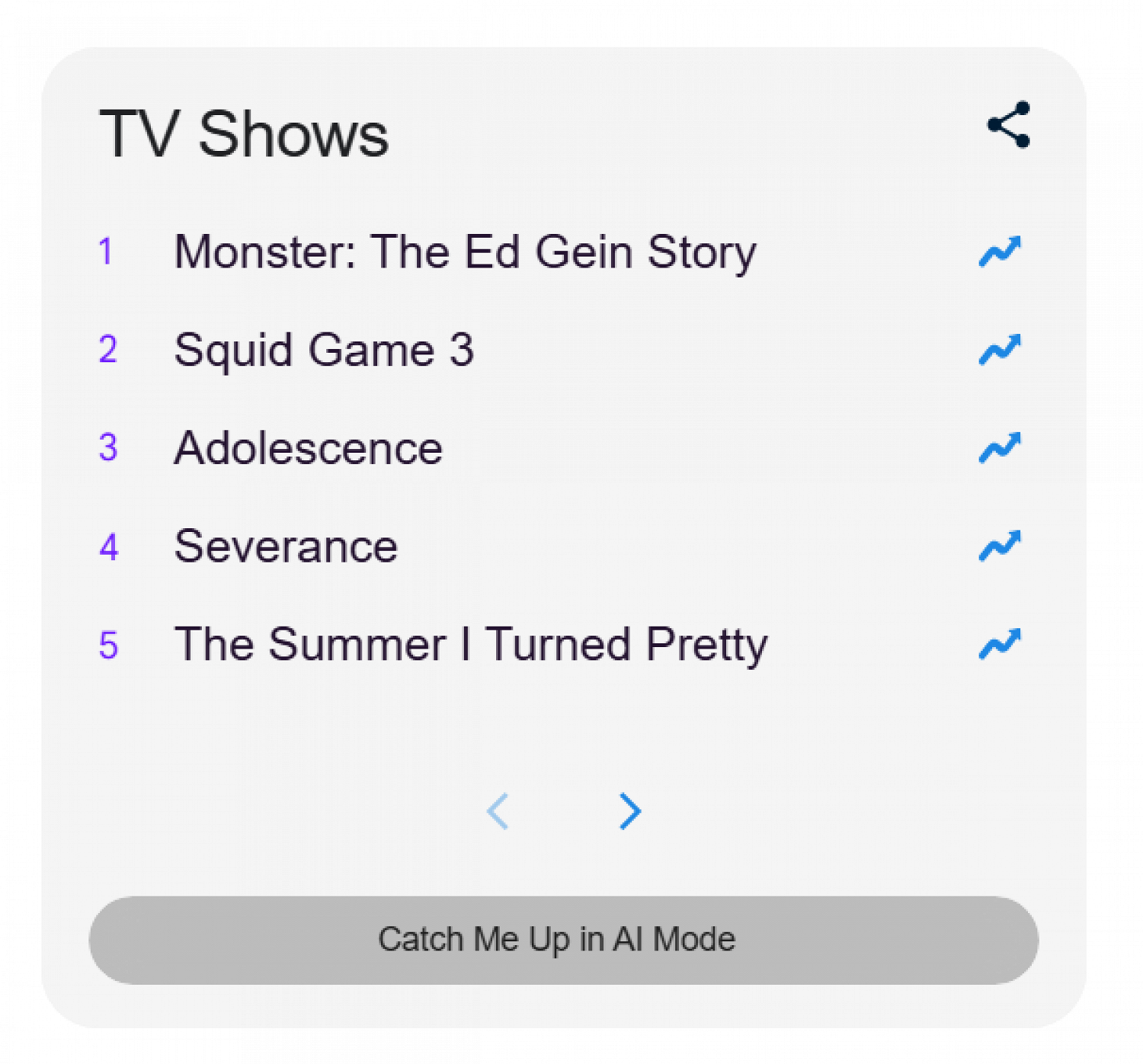The height and width of the screenshot is (1064, 1143).
Task: Go to previous page of shows
Action: 498,811
